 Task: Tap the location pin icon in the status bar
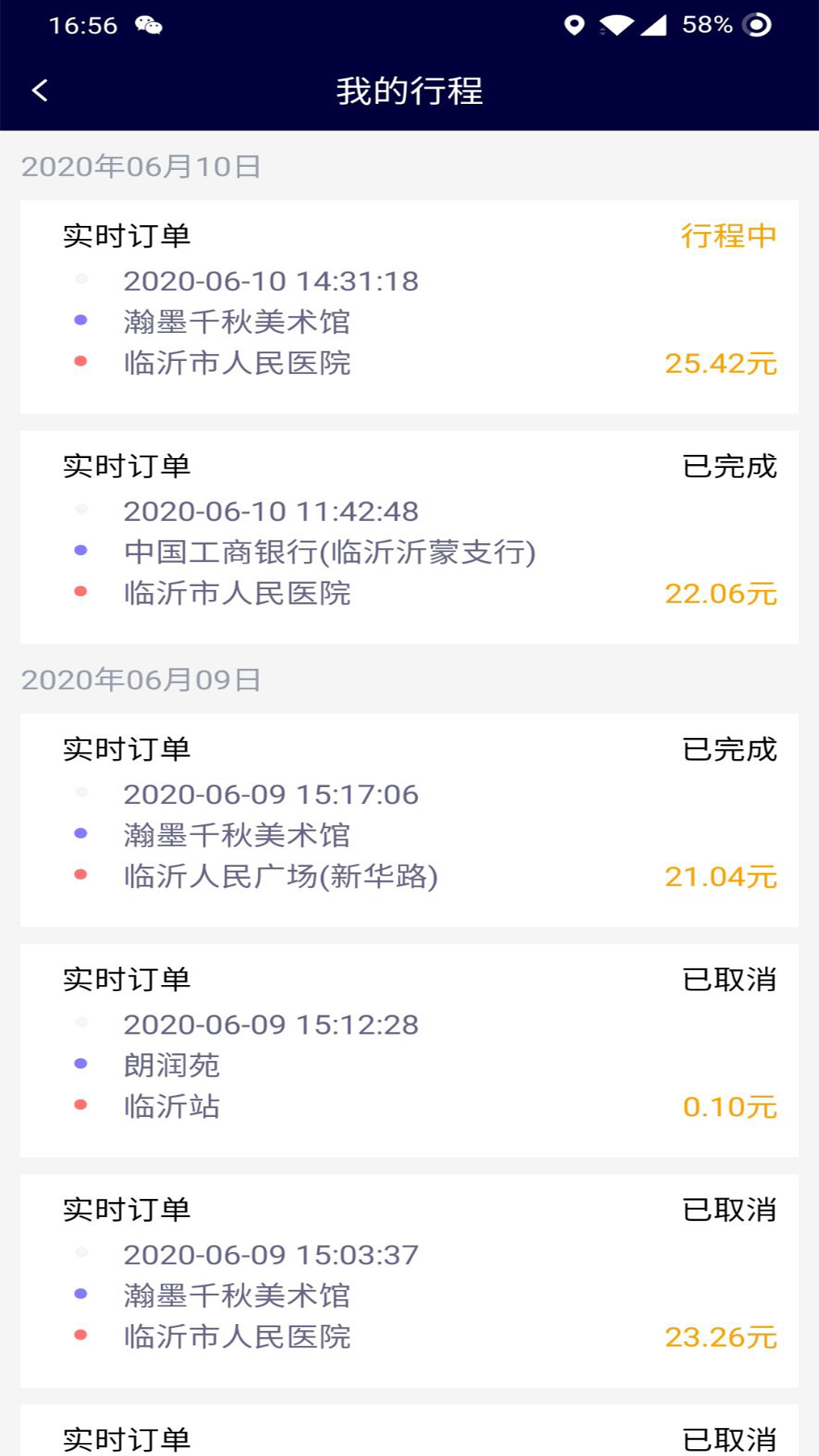tap(576, 23)
